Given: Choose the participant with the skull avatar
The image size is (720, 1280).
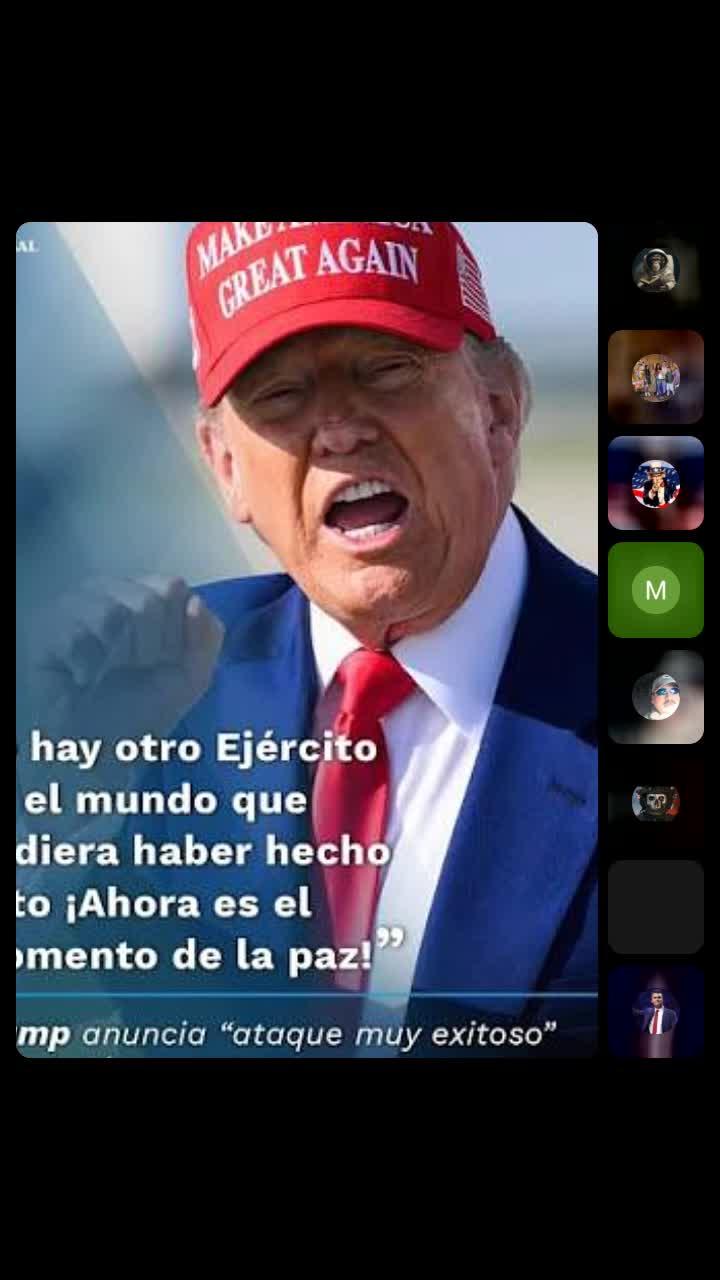Looking at the screenshot, I should [655, 802].
